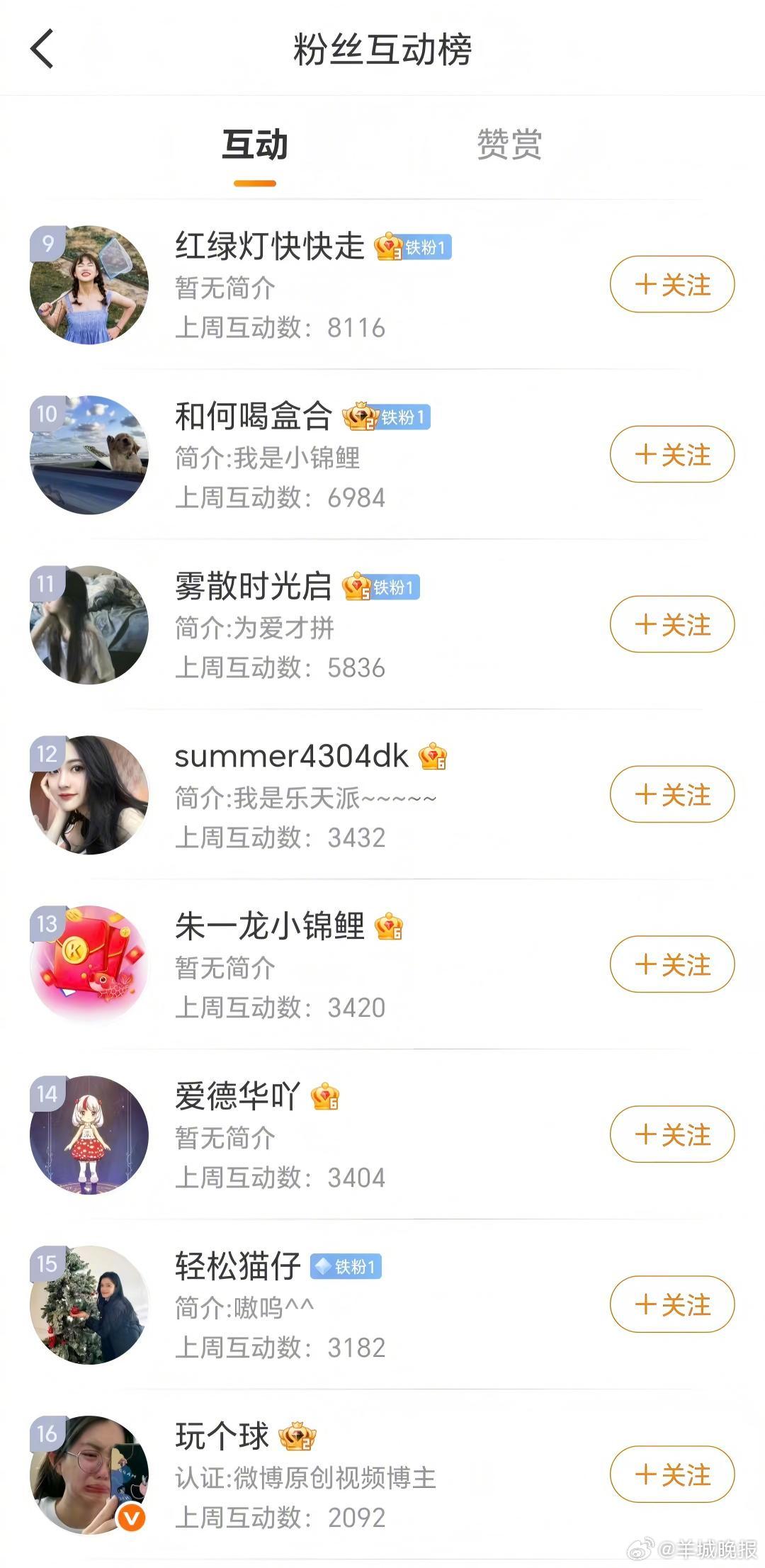View 雾散时光启's avatar
Image resolution: width=765 pixels, height=1568 pixels.
tap(89, 625)
